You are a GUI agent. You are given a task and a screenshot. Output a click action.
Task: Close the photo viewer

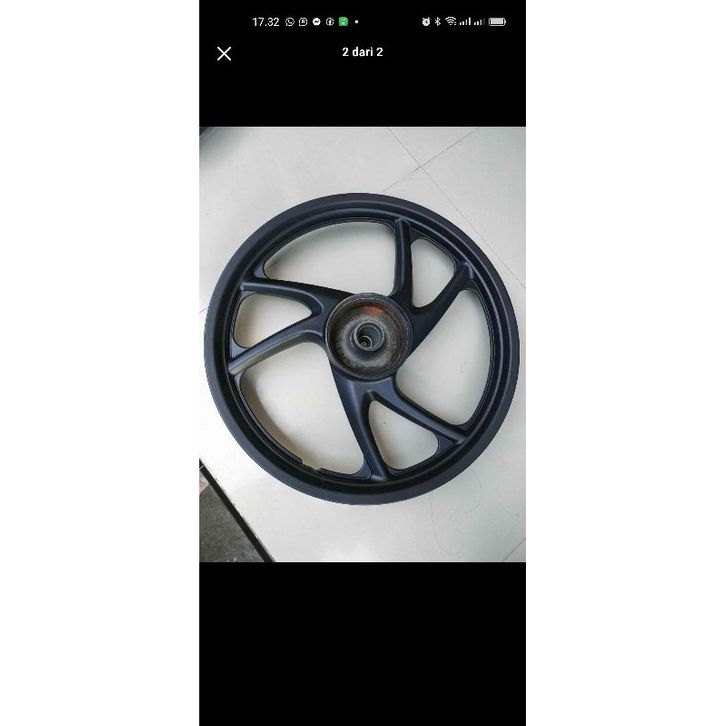[224, 53]
